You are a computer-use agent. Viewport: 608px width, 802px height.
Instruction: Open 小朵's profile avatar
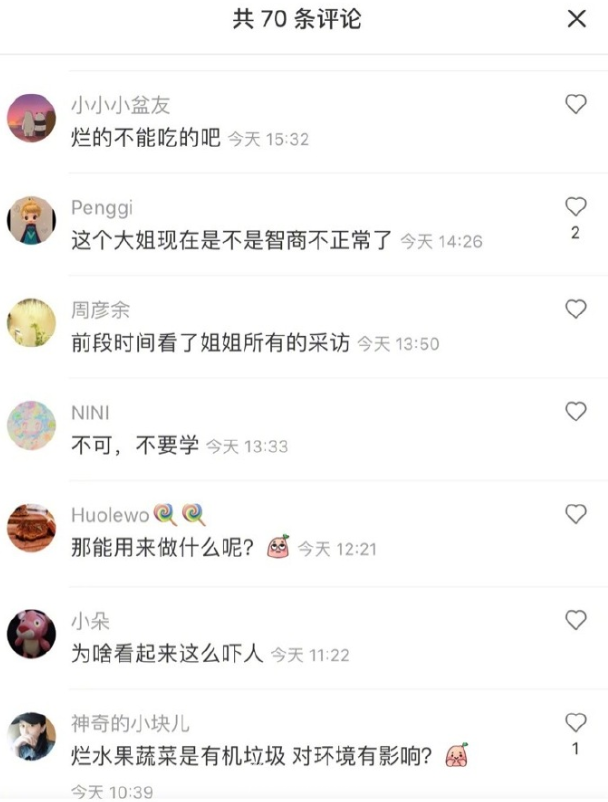pyautogui.click(x=31, y=633)
